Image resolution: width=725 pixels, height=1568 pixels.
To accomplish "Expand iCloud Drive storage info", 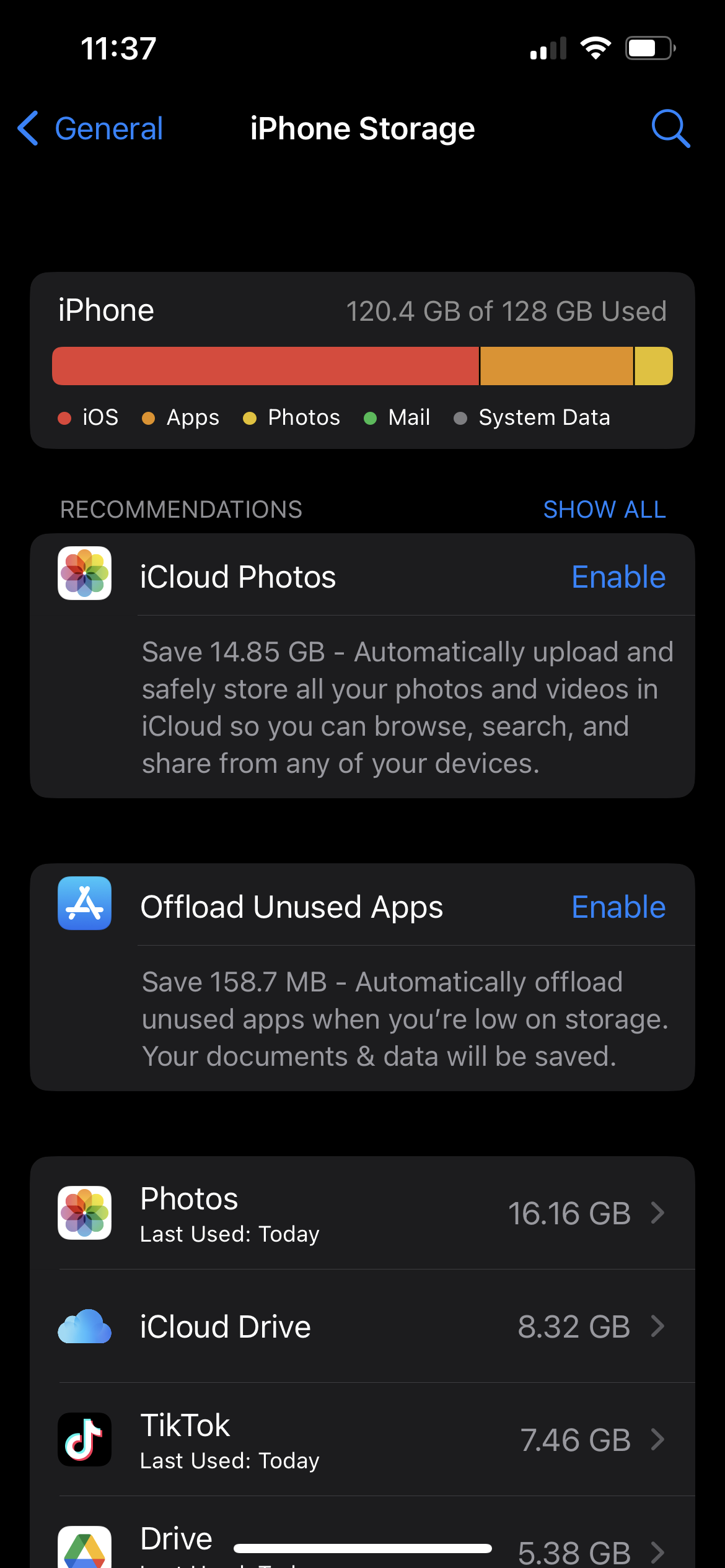I will (659, 1326).
